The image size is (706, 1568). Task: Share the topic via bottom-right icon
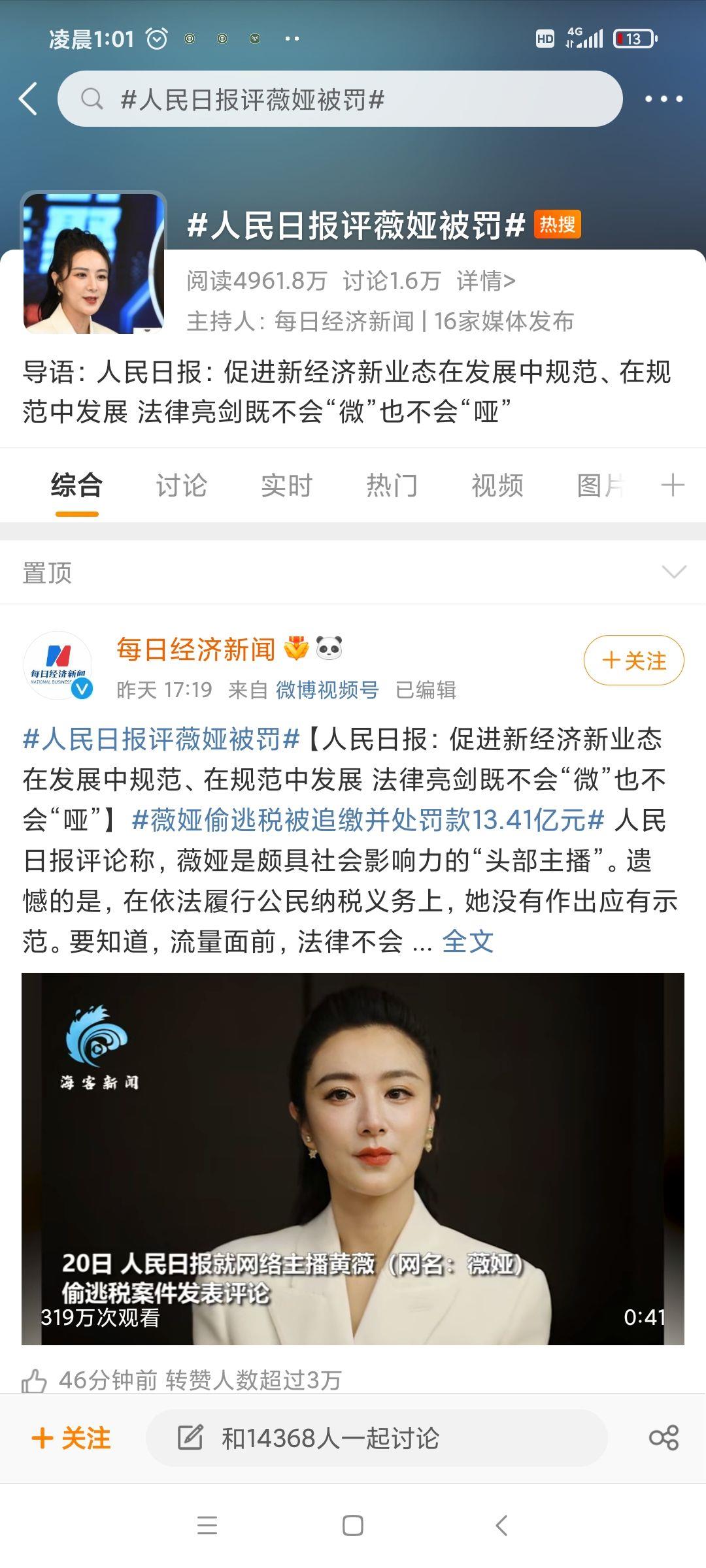(664, 1438)
